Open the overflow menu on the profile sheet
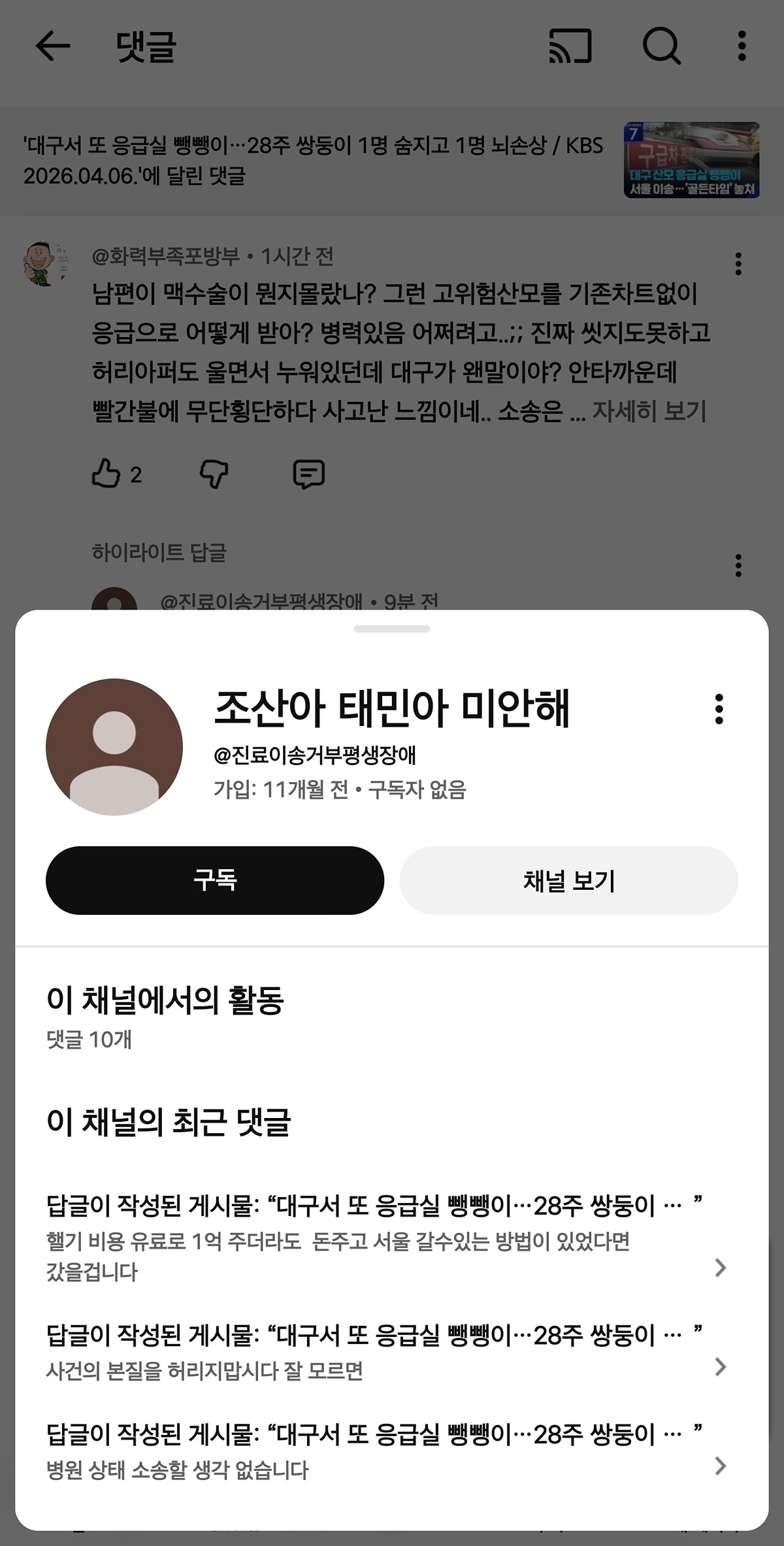784x1546 pixels. click(x=719, y=709)
